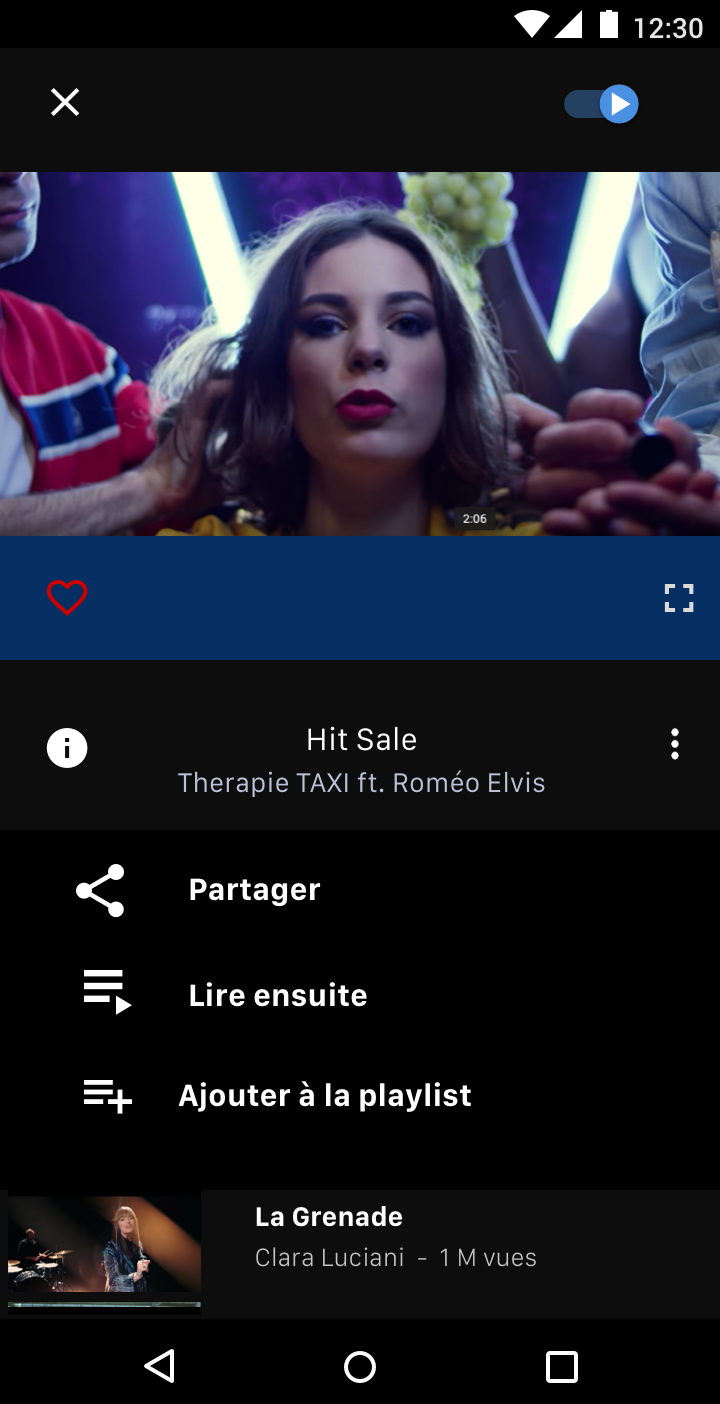Go back using system navigation

coord(159,1366)
